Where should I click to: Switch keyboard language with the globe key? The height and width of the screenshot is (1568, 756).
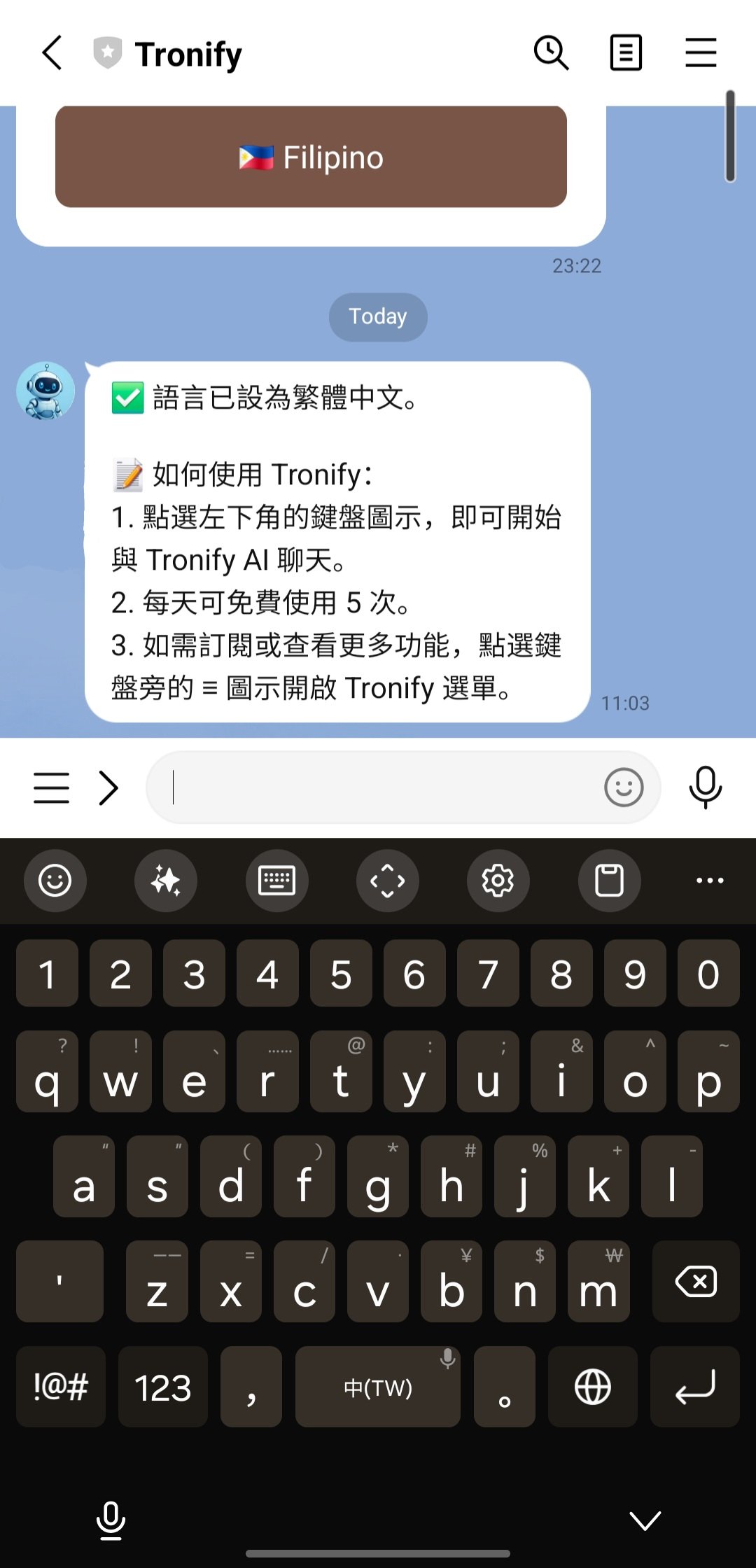(x=592, y=1387)
